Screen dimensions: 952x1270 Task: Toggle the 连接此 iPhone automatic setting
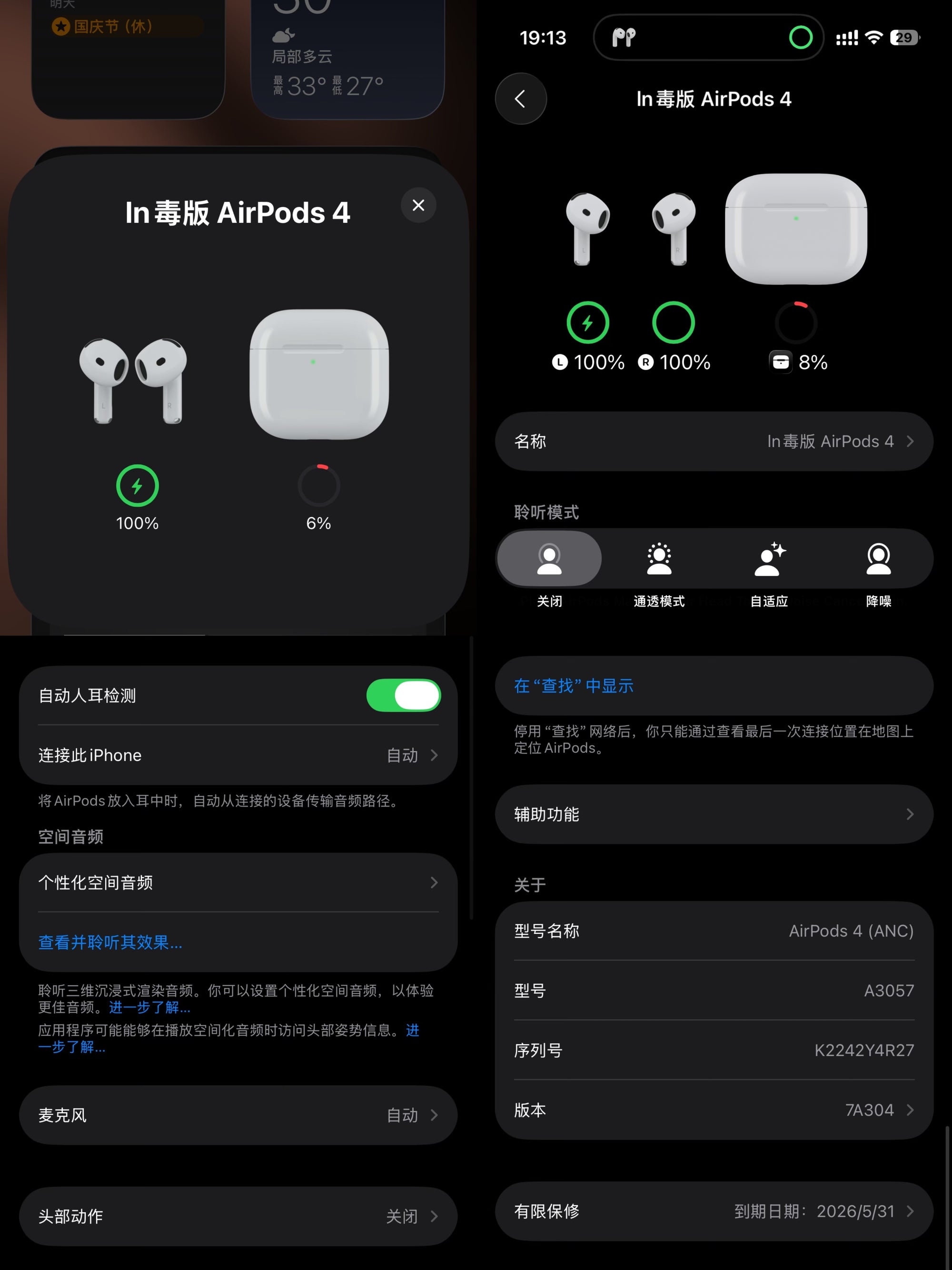click(238, 755)
